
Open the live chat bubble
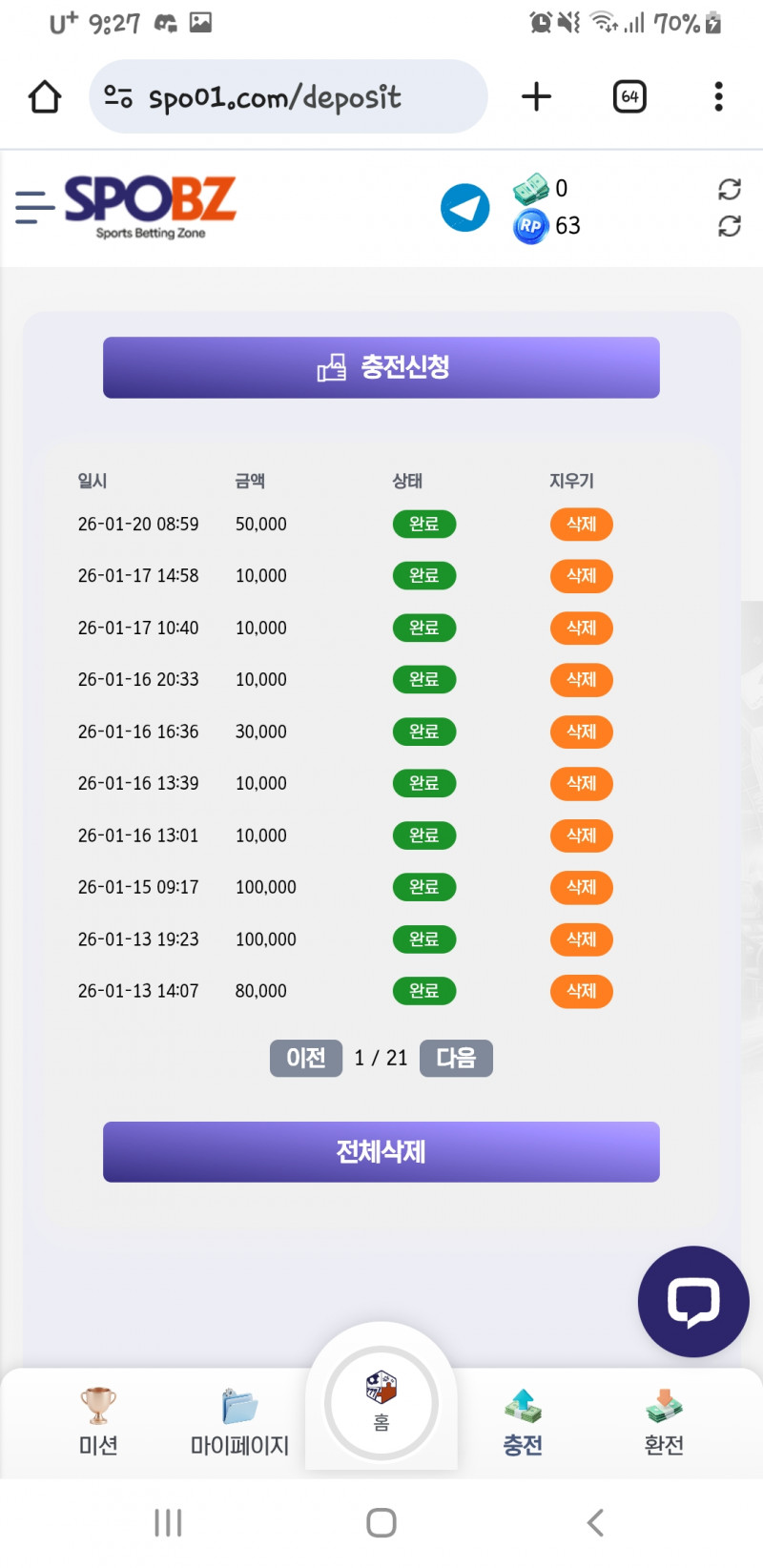click(693, 1301)
